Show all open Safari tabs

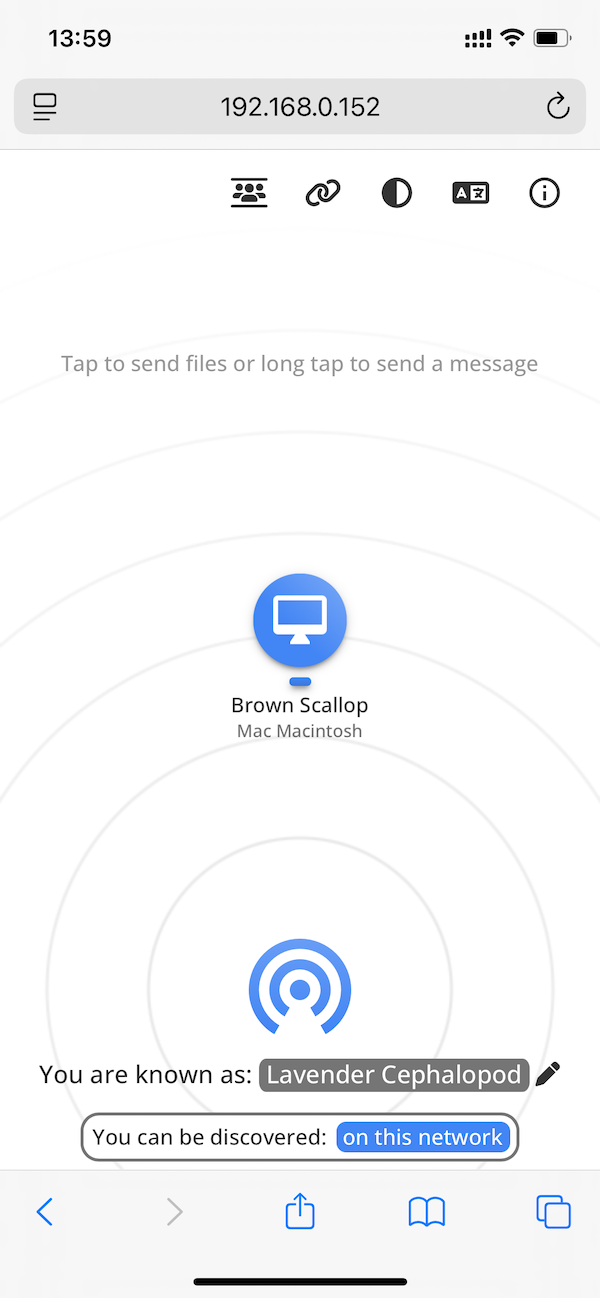point(553,1212)
